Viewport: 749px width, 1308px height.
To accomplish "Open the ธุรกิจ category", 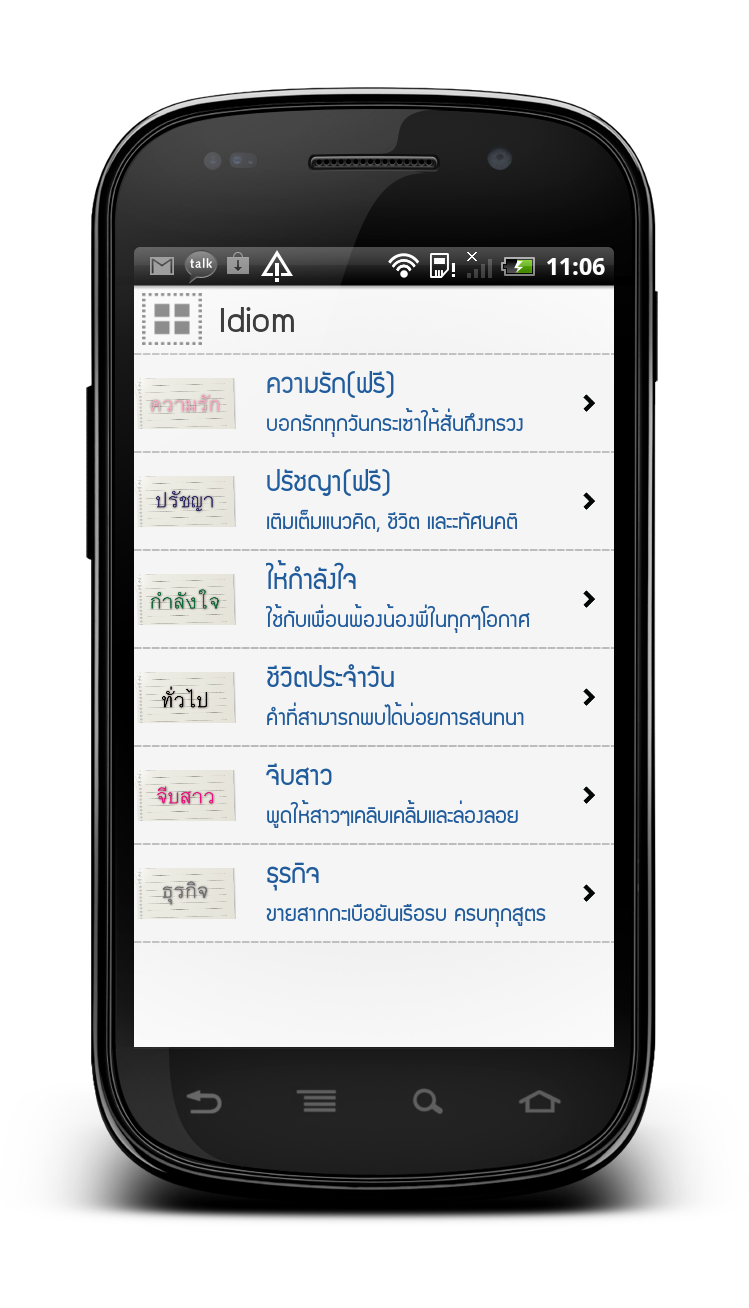I will 373,893.
